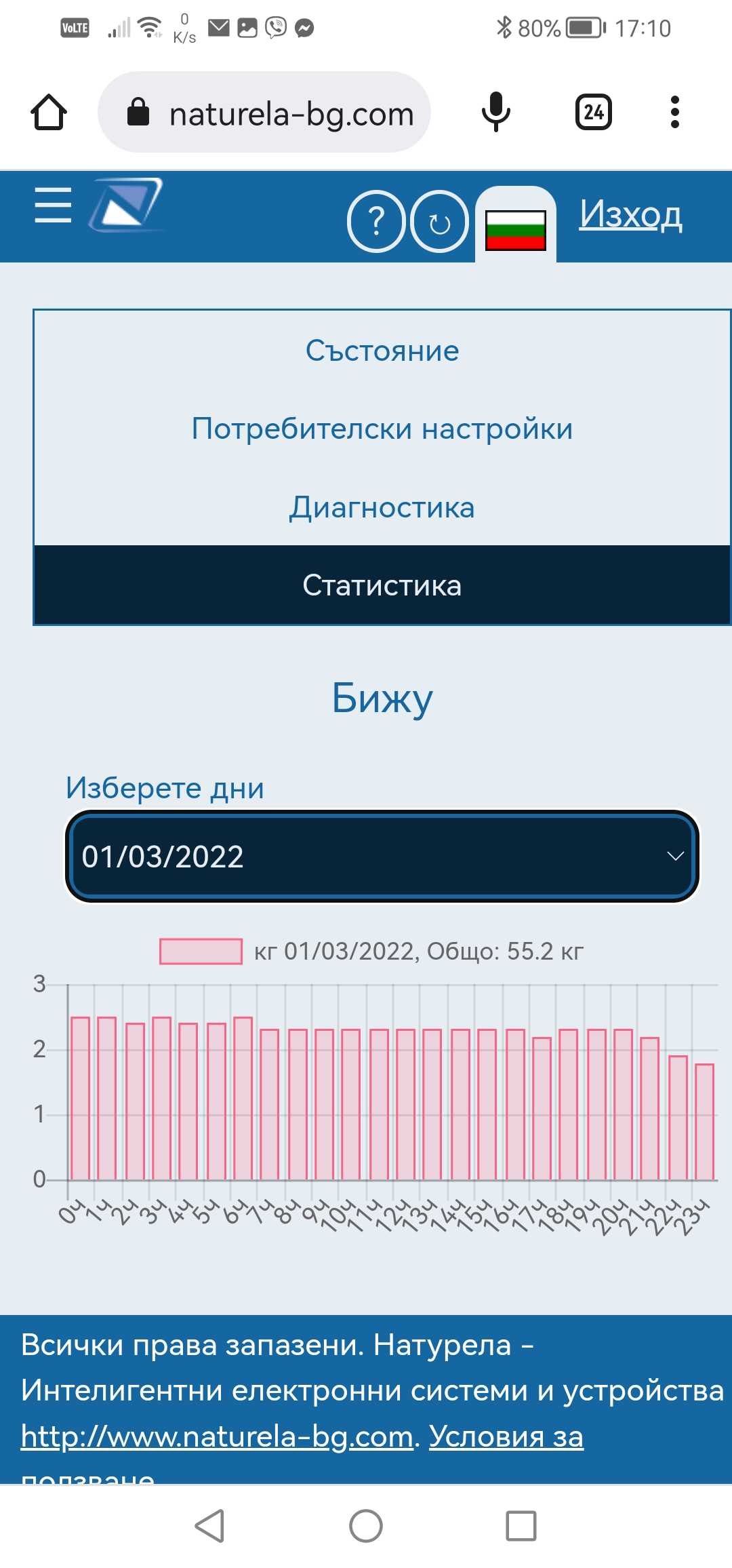
Task: Go to Потребителски настройки
Action: click(382, 429)
